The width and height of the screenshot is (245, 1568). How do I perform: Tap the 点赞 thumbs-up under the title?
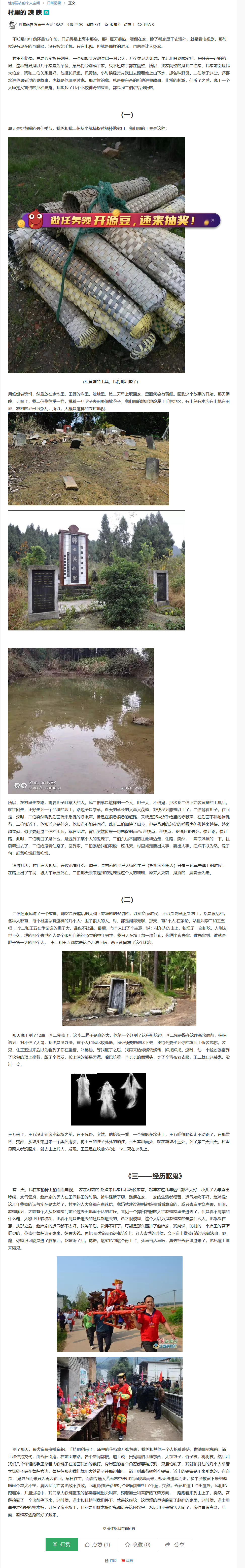tap(128, 25)
